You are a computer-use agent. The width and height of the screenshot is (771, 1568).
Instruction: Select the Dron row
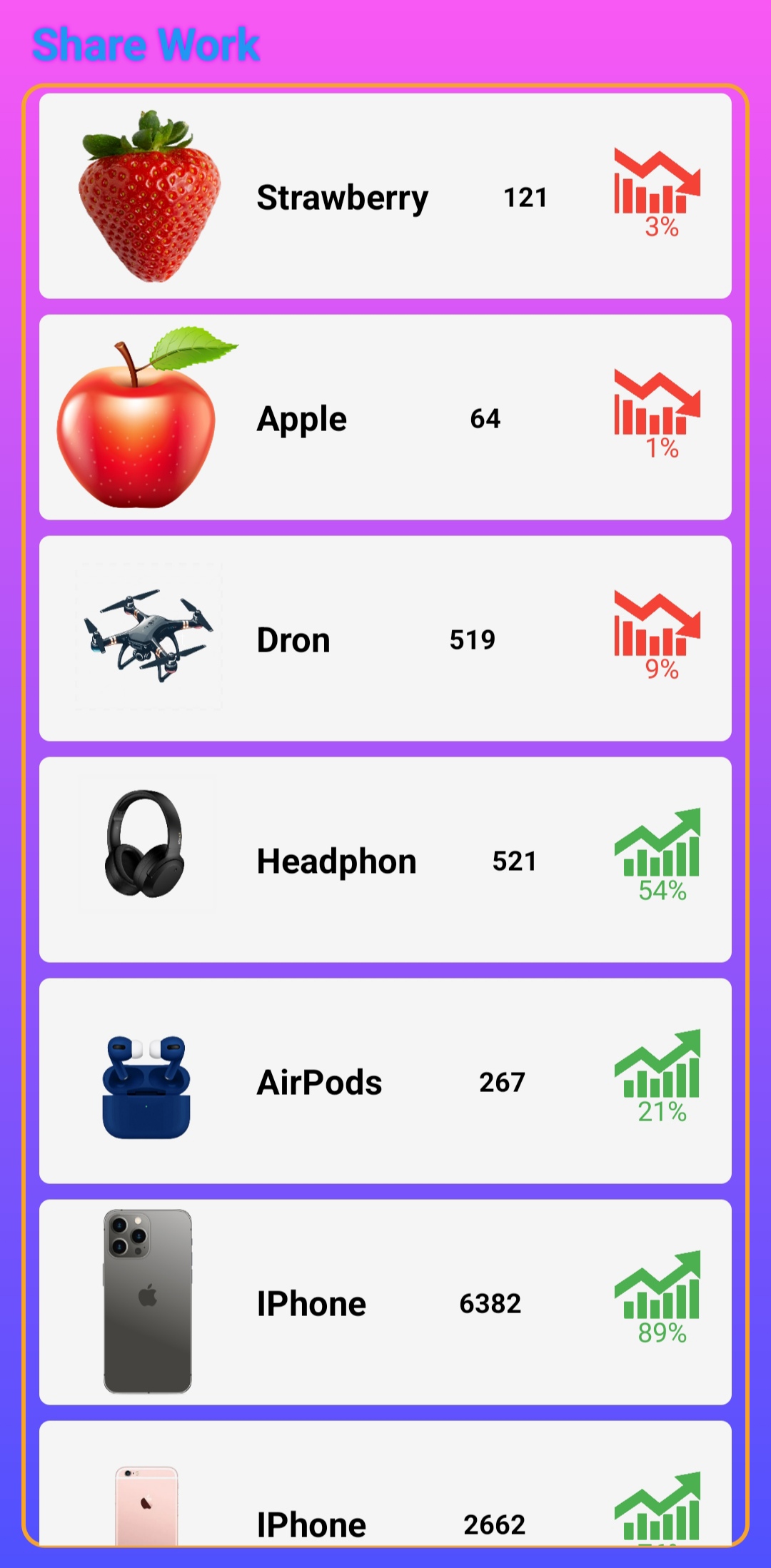point(385,639)
